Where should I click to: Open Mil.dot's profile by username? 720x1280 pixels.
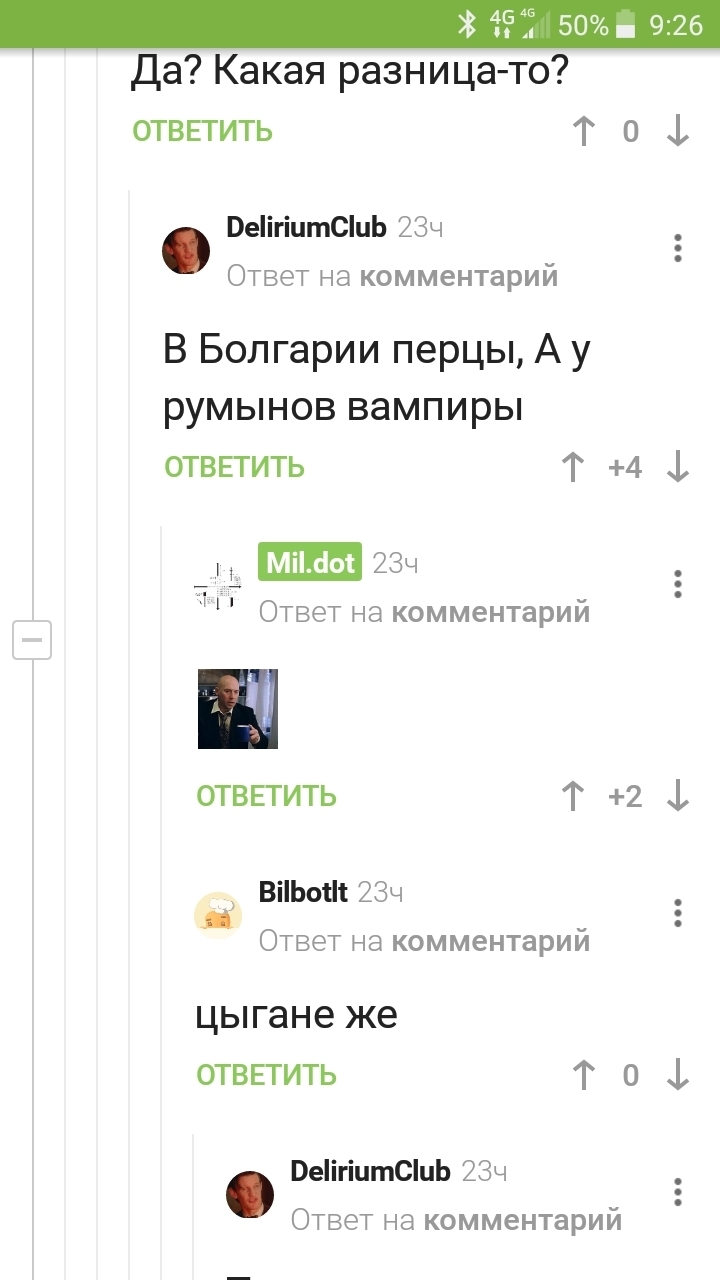[x=309, y=563]
